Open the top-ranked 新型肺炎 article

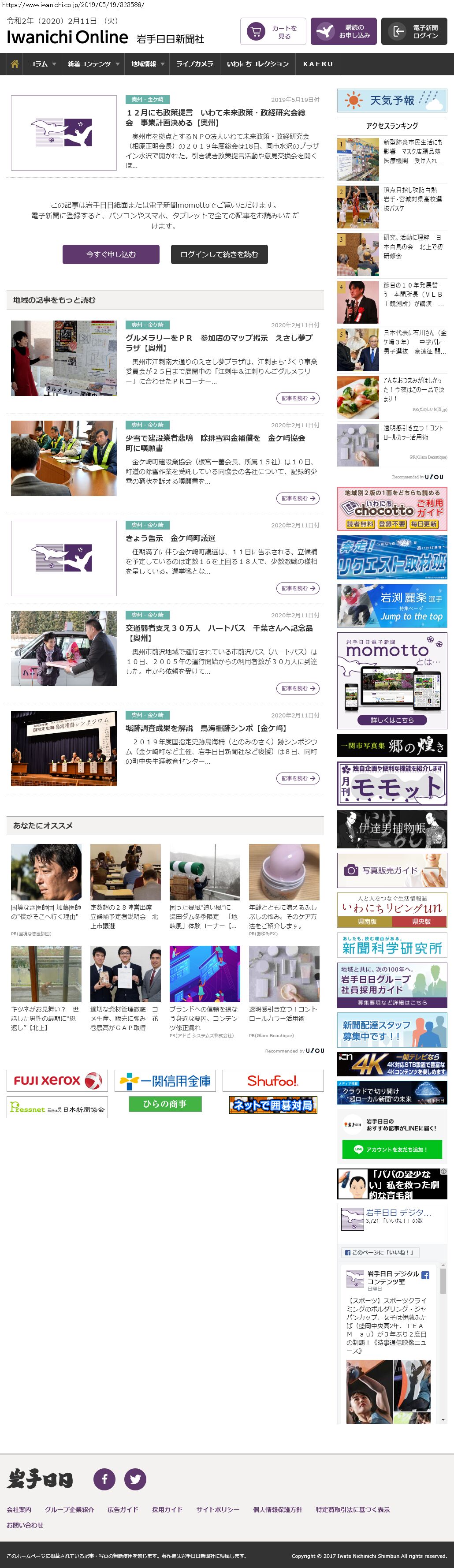(413, 152)
